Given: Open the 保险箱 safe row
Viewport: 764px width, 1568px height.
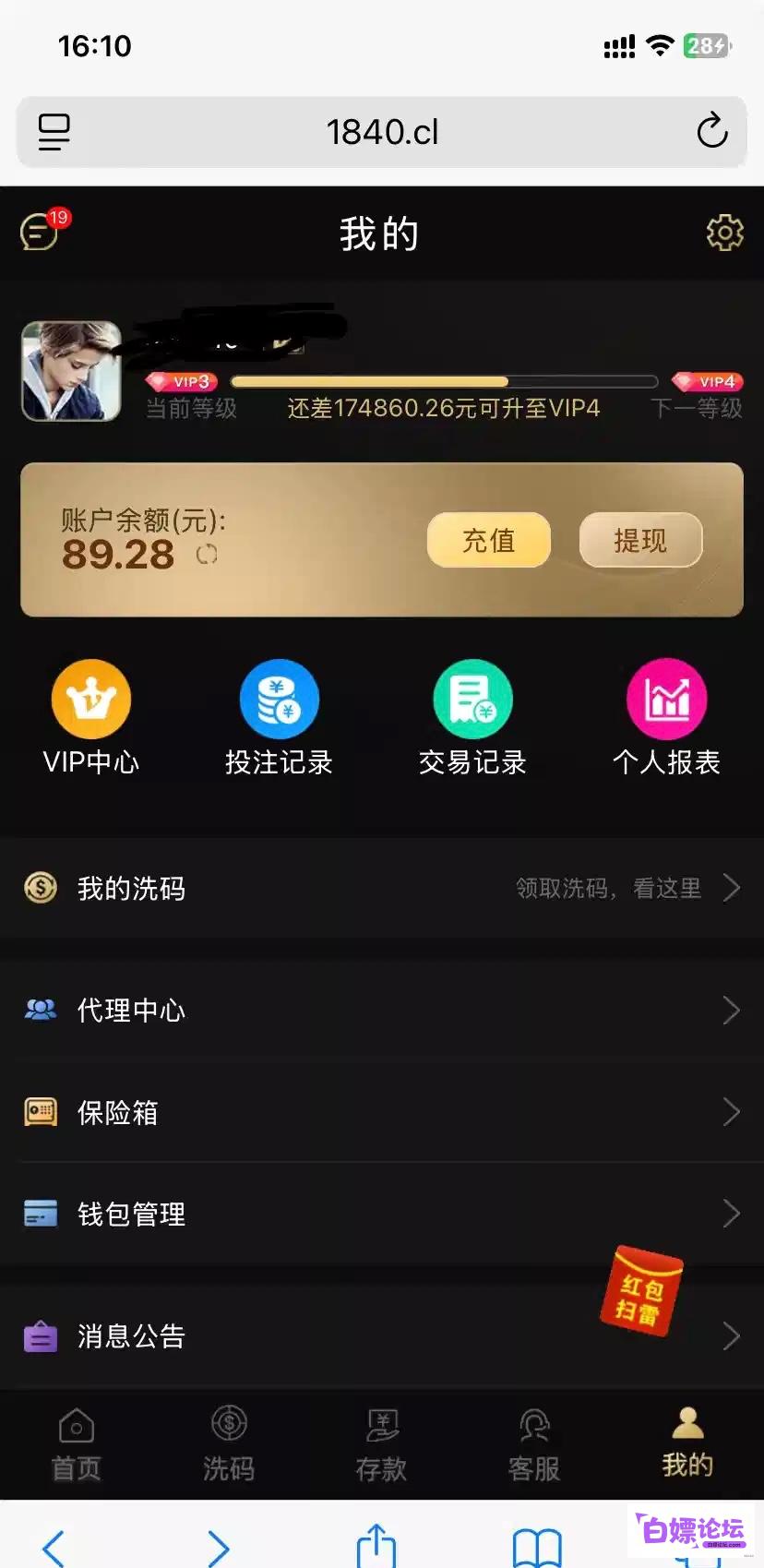Looking at the screenshot, I should coord(382,1112).
